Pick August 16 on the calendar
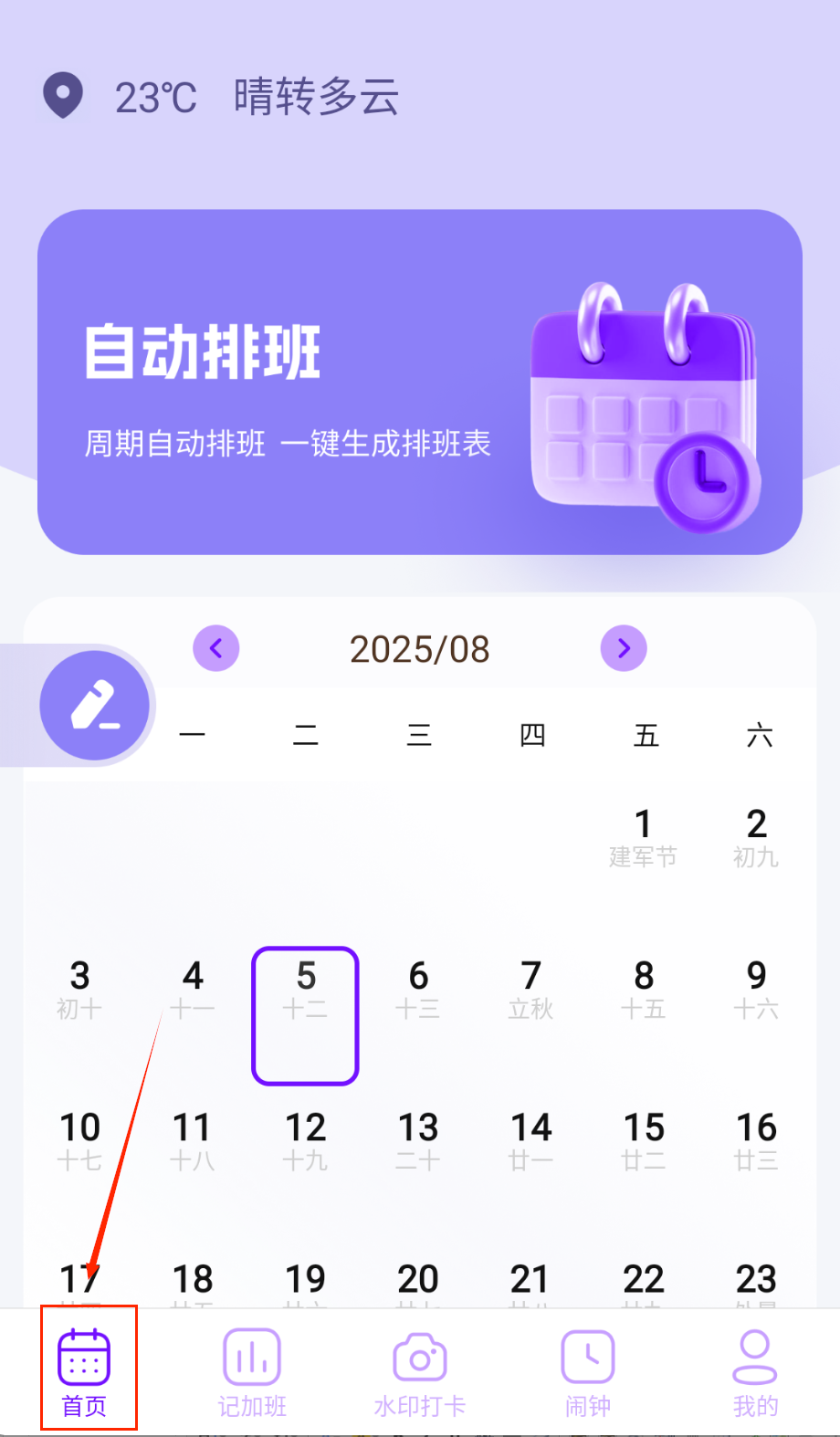840x1437 pixels. [x=756, y=1140]
